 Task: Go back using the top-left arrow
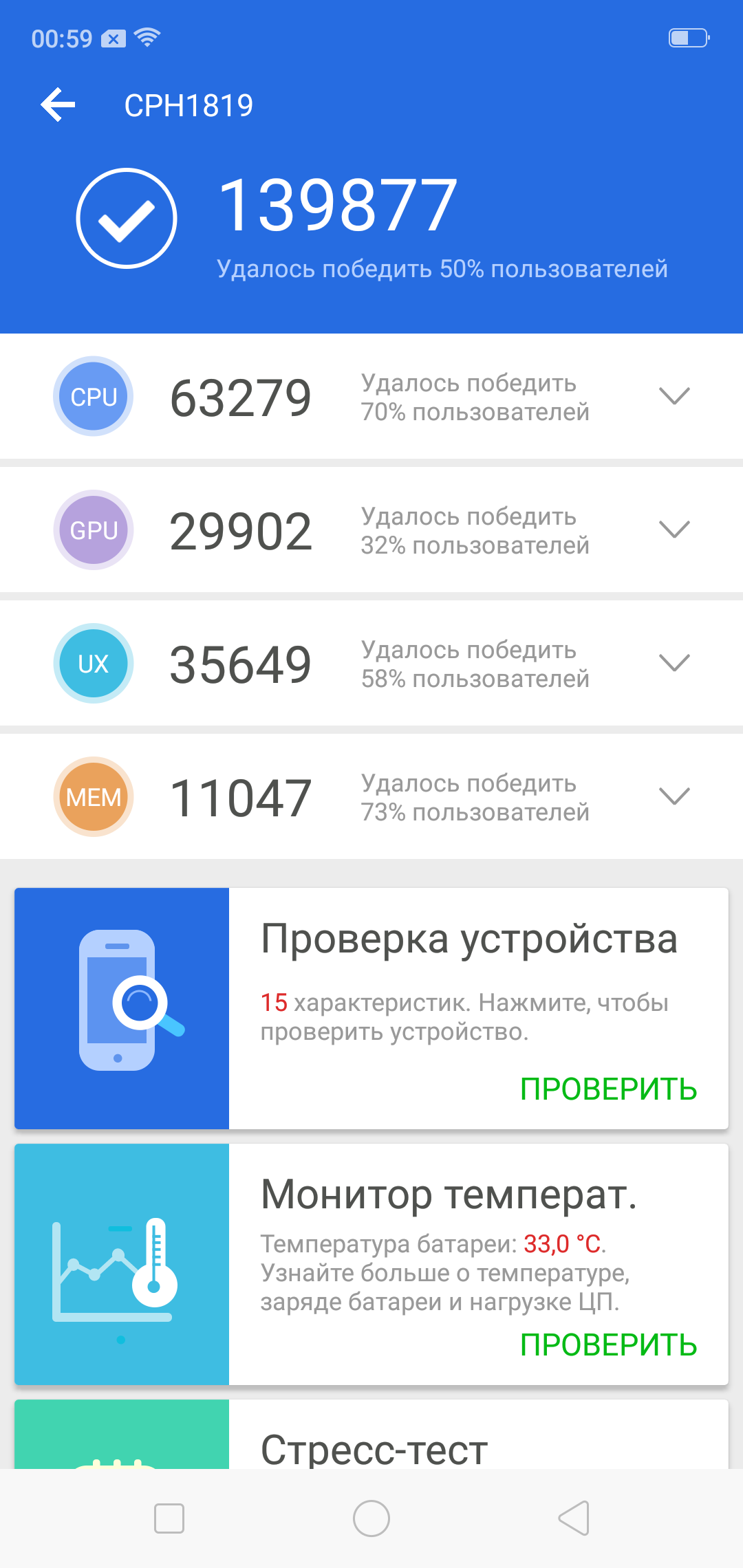58,105
